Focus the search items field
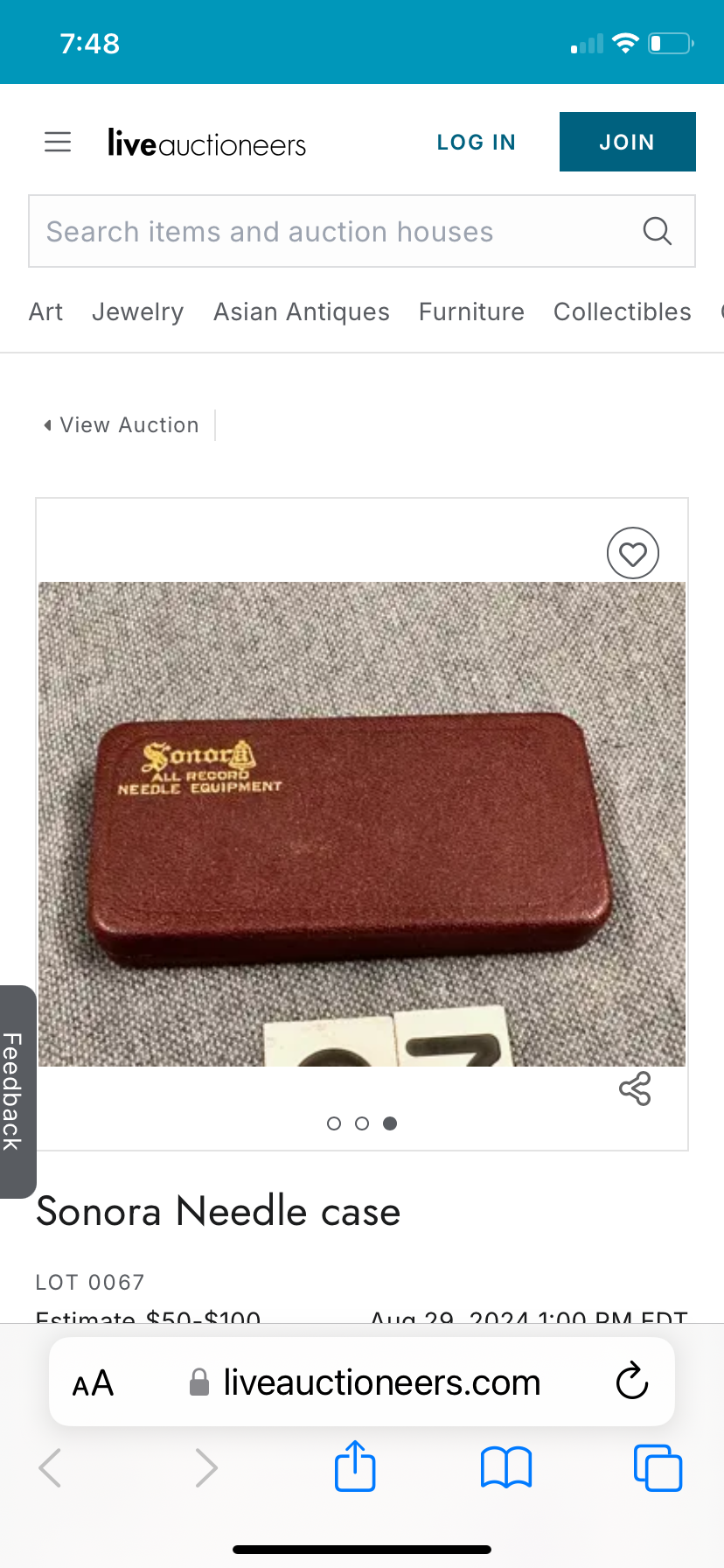 (x=332, y=232)
